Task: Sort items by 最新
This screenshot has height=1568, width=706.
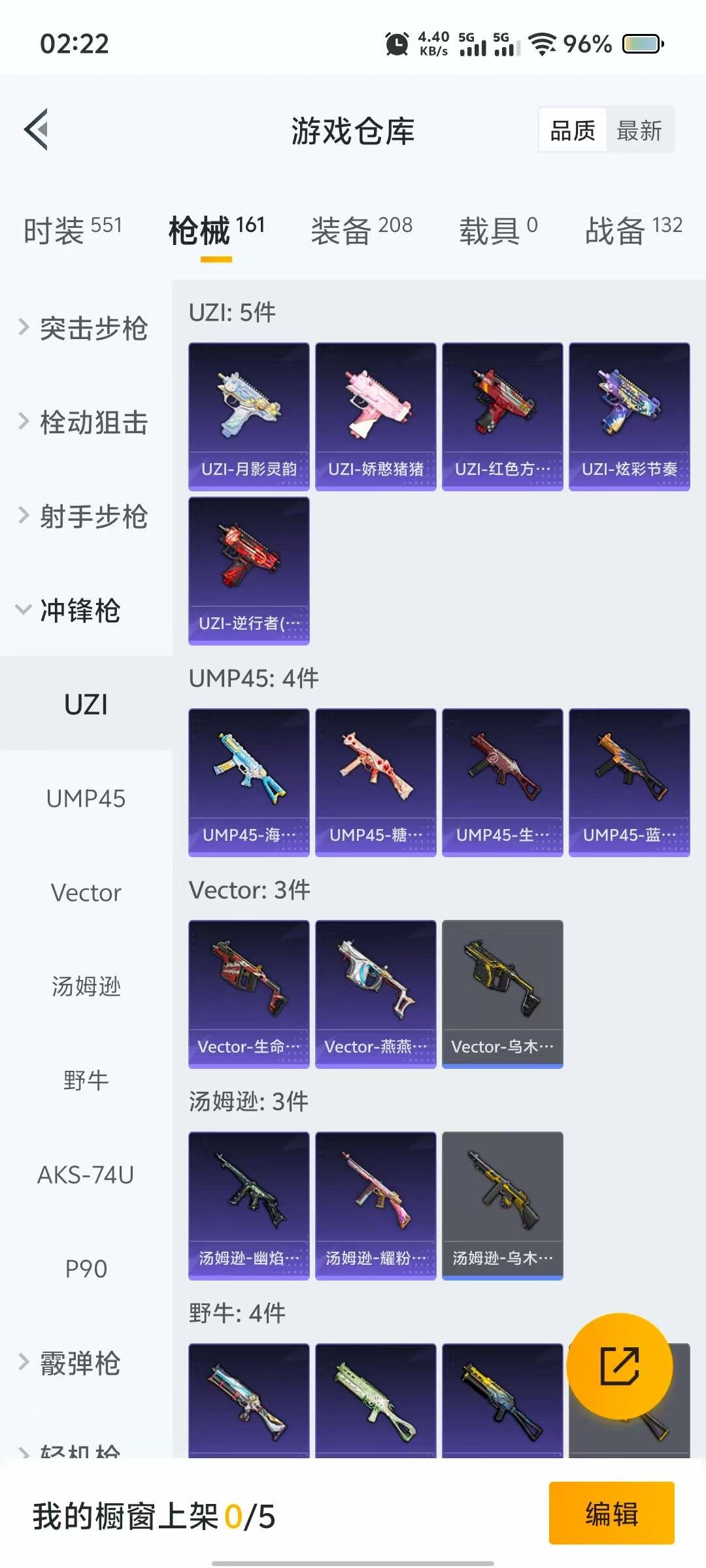Action: [639, 131]
